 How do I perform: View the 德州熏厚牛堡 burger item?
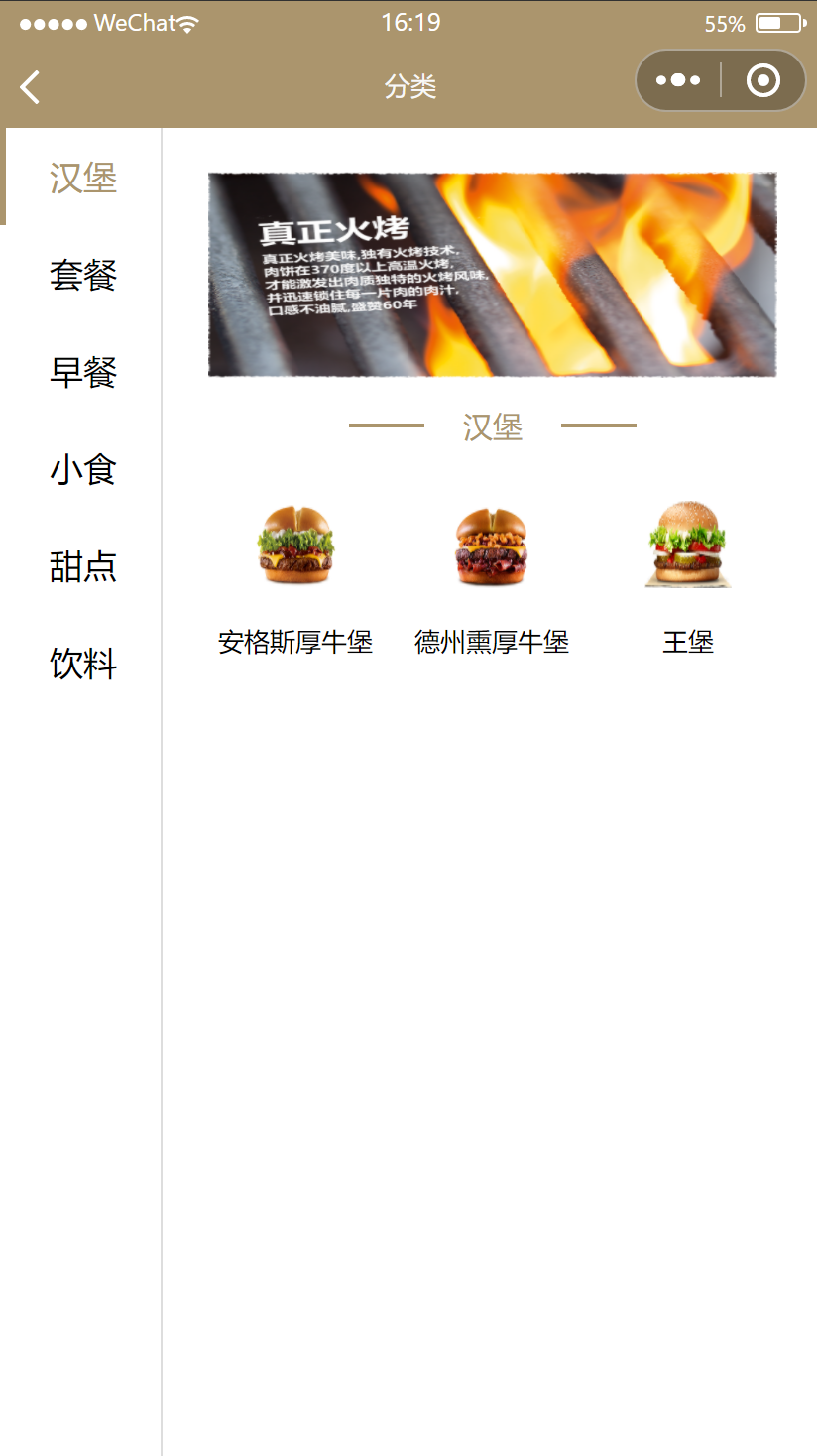coord(492,575)
